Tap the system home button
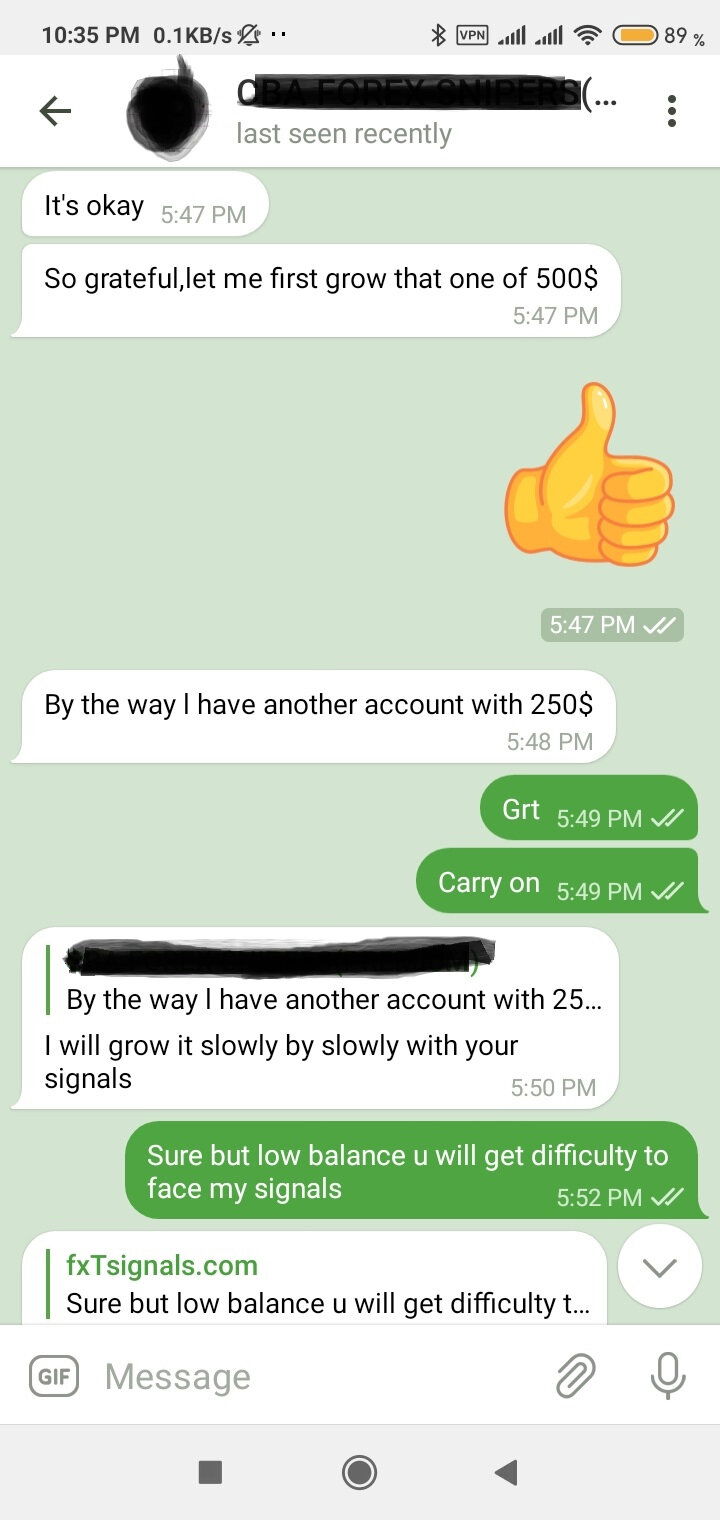The width and height of the screenshot is (720, 1520). pyautogui.click(x=359, y=1471)
